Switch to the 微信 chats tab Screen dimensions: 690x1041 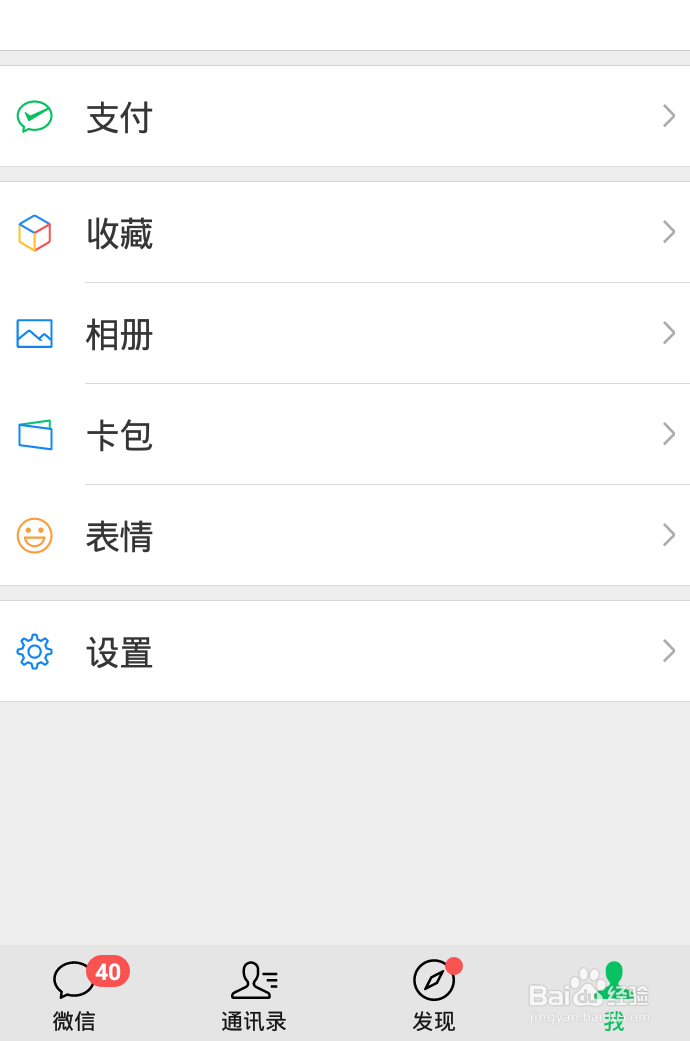(x=76, y=994)
